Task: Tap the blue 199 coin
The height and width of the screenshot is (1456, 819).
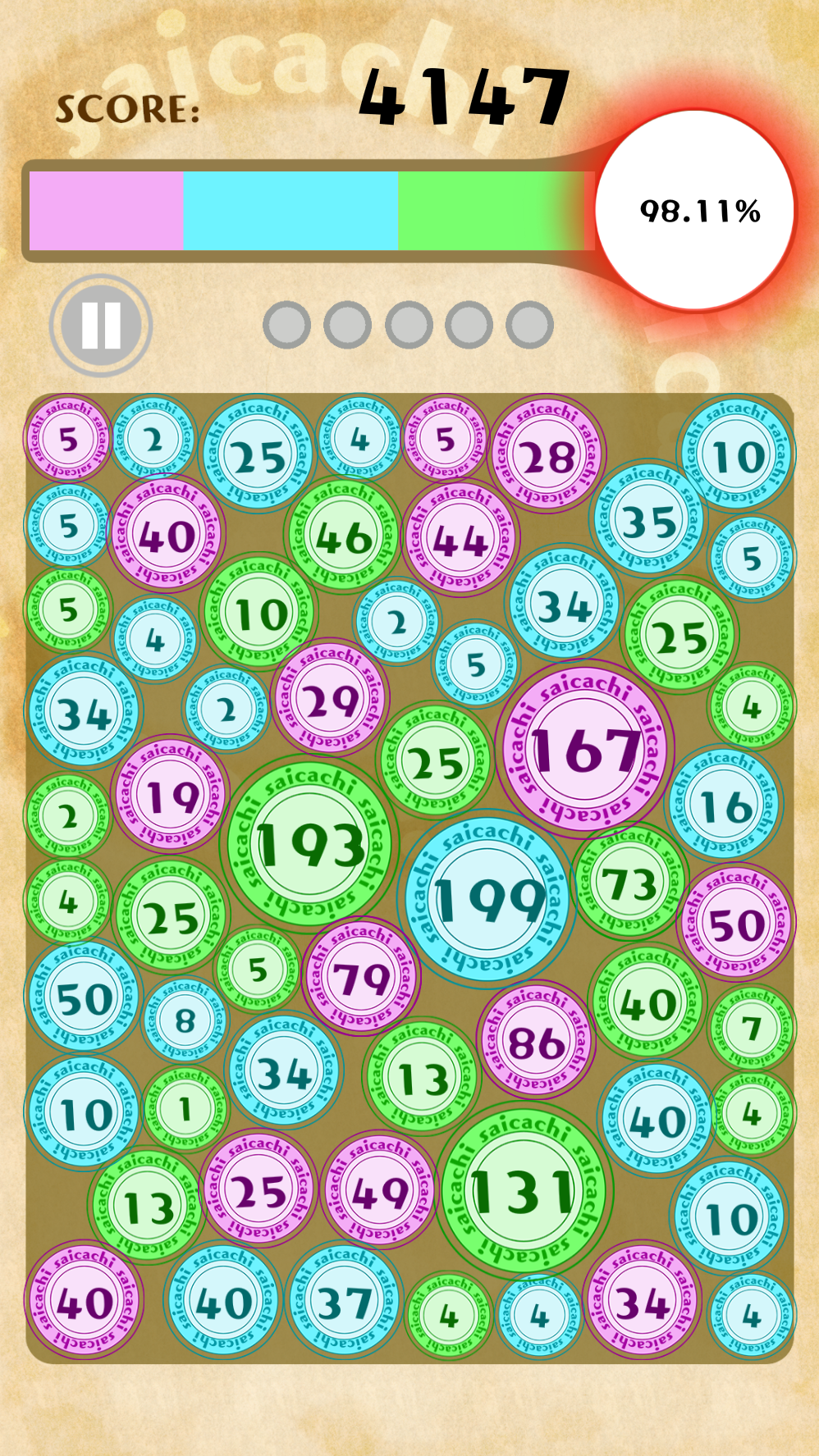Action: point(487,898)
